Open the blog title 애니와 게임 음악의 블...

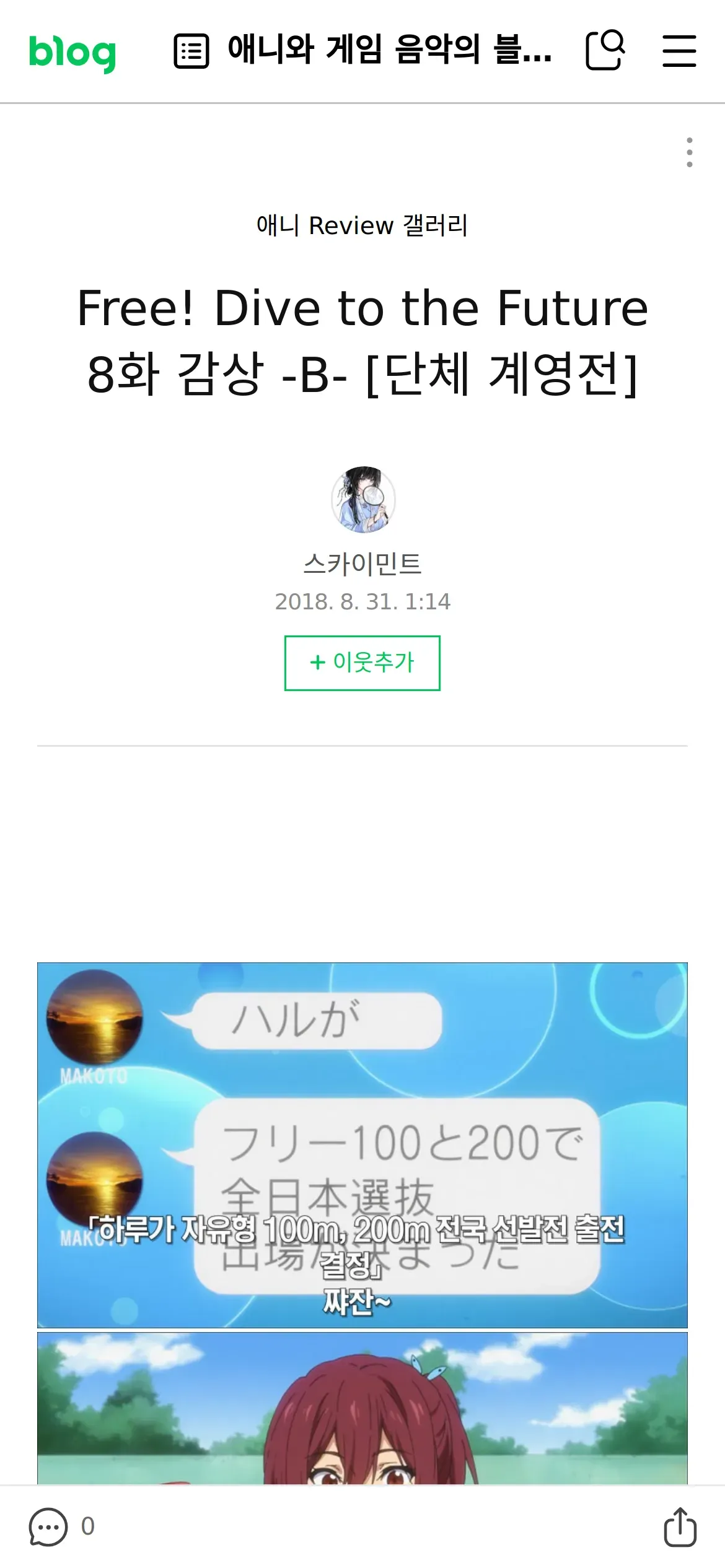coord(389,50)
